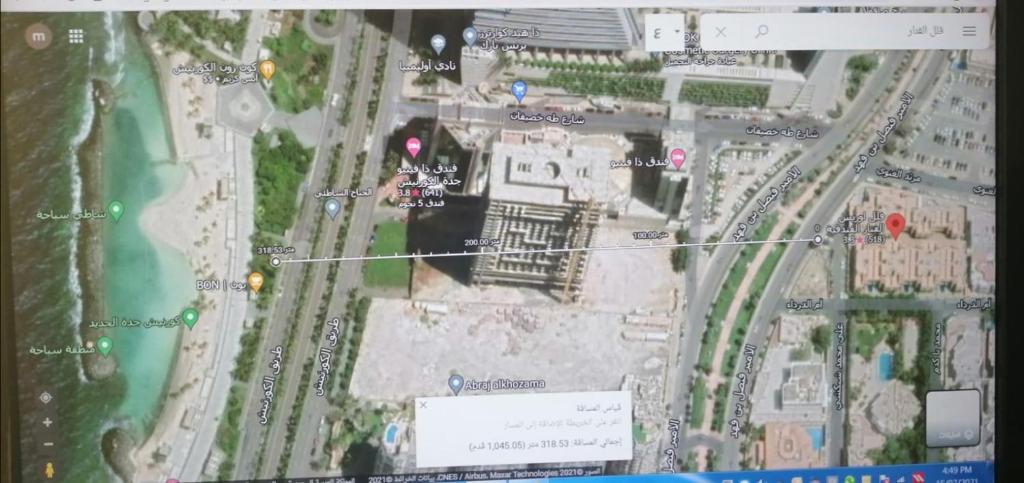Focus the map search field
Screen dimensions: 1024x483
[860, 32]
